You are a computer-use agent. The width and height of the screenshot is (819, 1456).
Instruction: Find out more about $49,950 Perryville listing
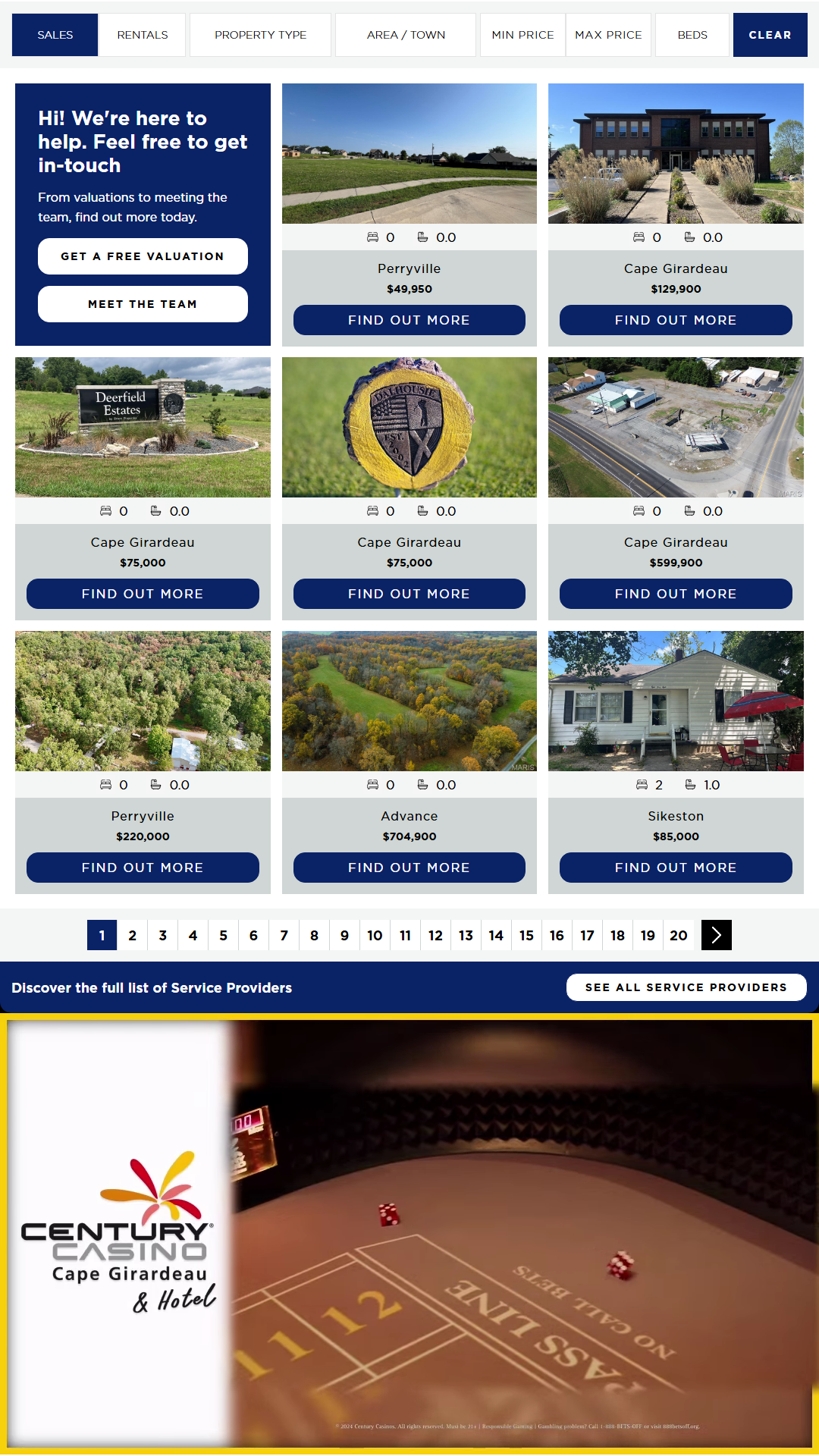(x=409, y=320)
